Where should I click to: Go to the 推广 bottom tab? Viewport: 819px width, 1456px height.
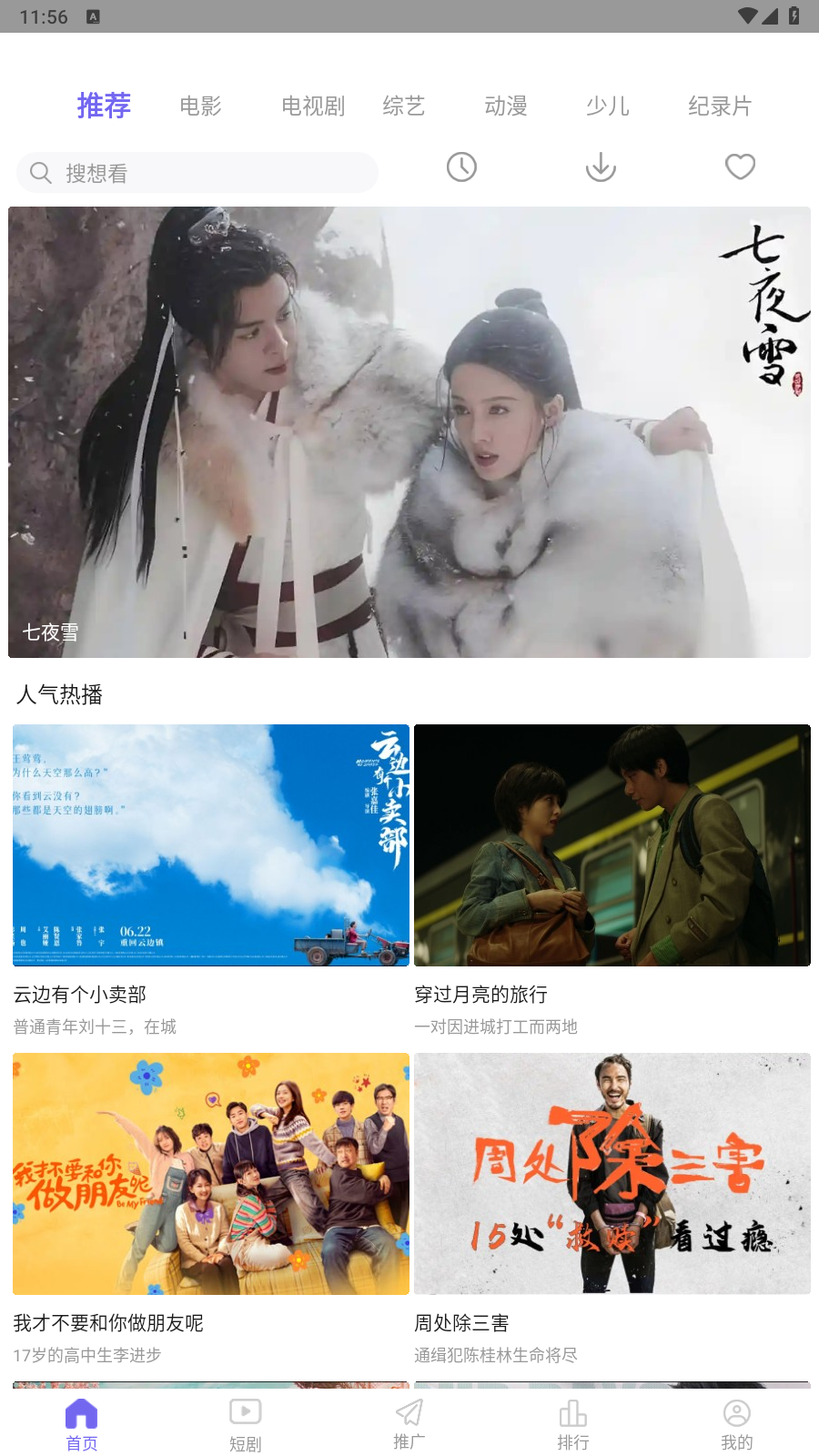[409, 1424]
